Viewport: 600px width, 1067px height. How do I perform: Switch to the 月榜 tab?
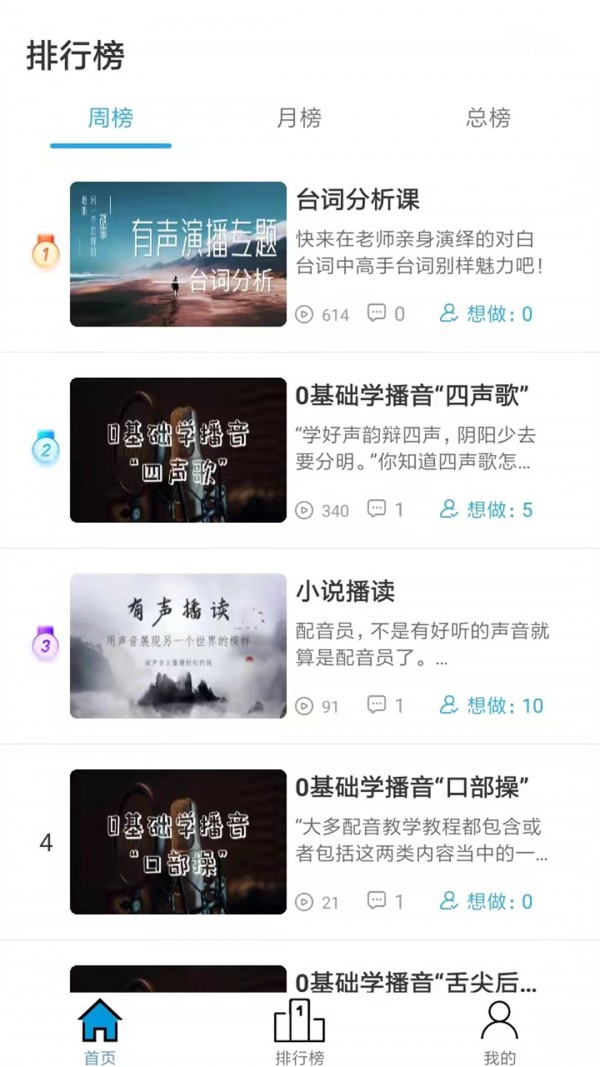299,118
